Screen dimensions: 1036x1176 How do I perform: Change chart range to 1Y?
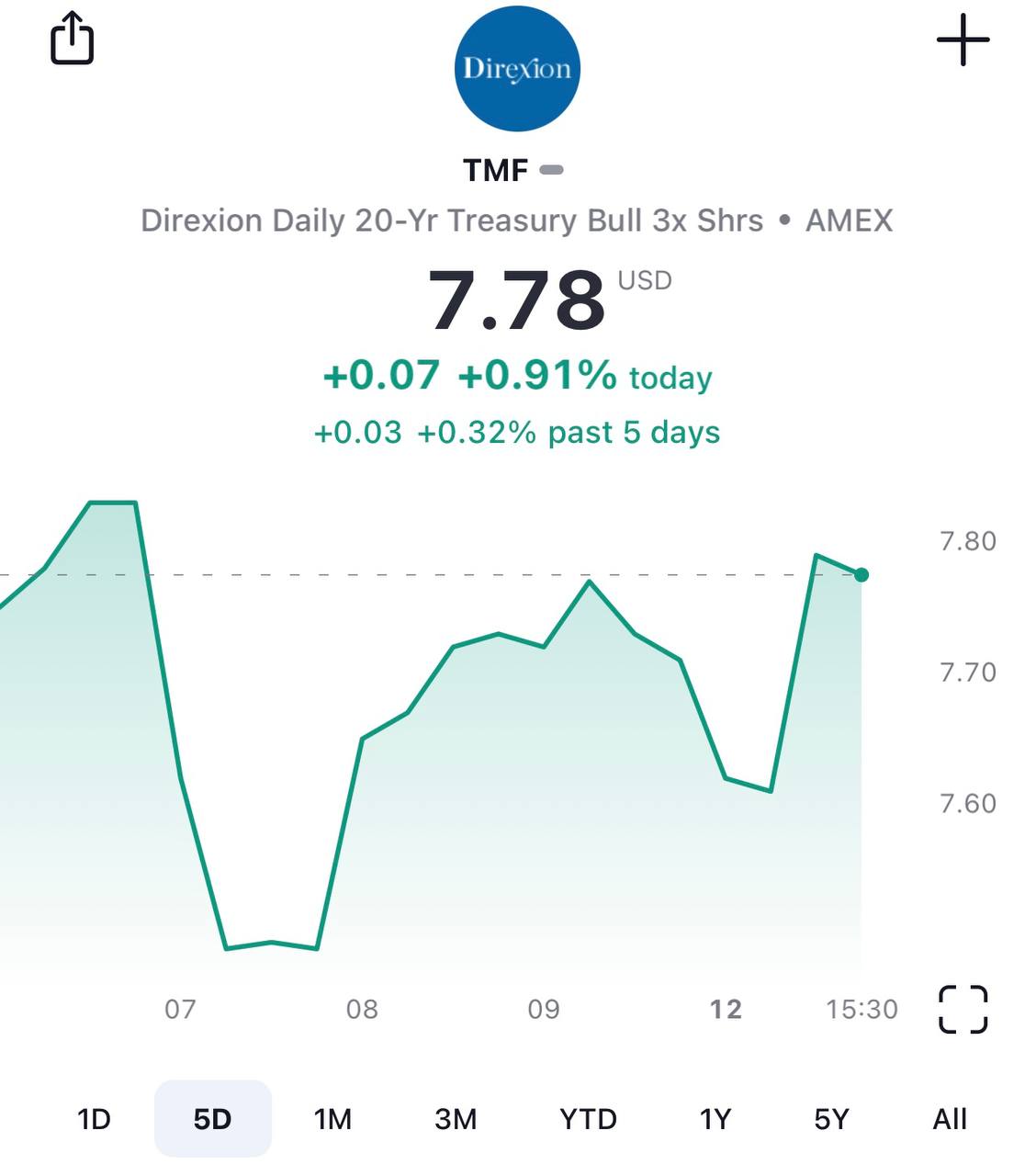coord(715,1119)
